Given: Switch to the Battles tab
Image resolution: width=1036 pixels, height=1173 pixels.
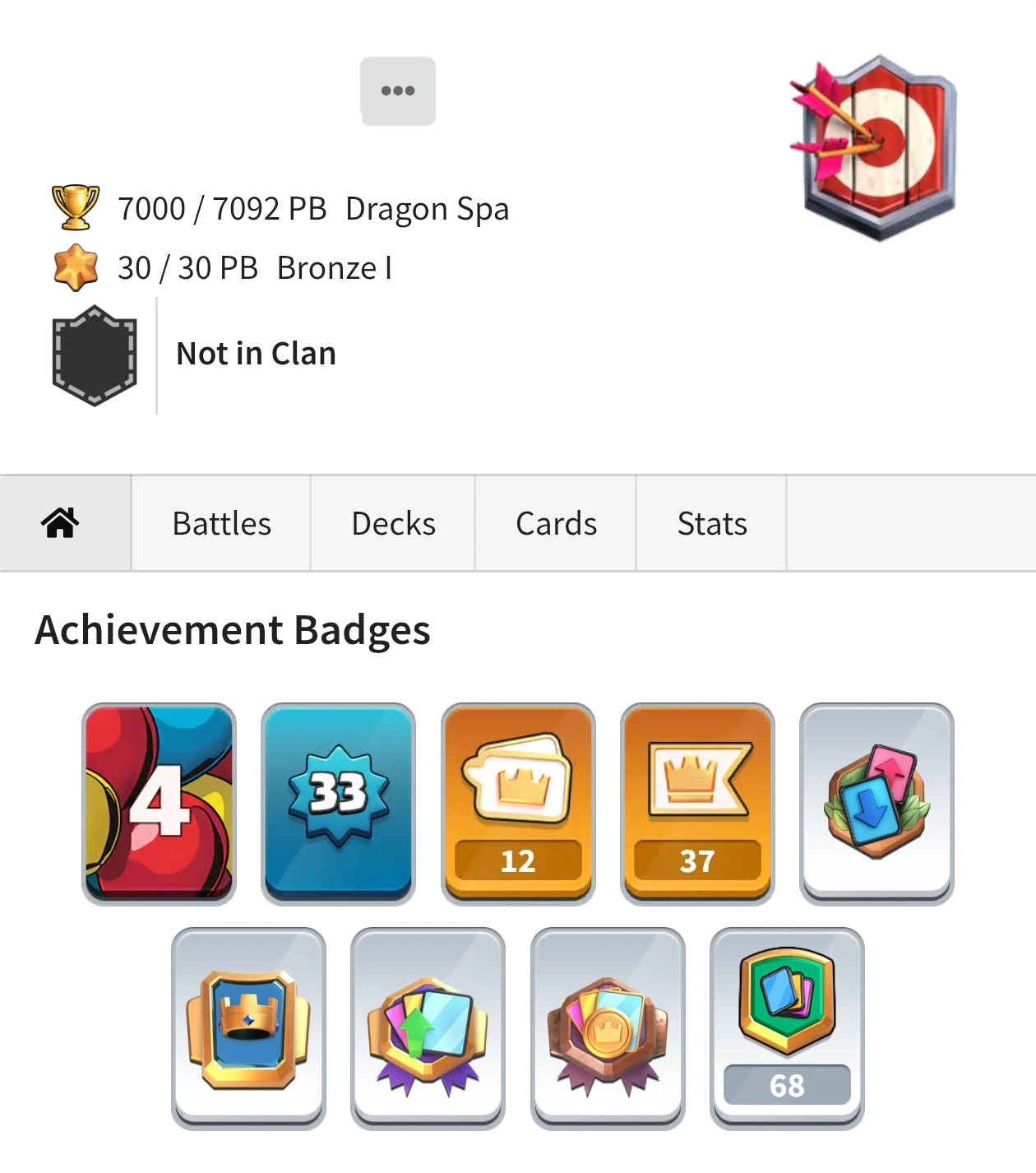Looking at the screenshot, I should pyautogui.click(x=221, y=523).
